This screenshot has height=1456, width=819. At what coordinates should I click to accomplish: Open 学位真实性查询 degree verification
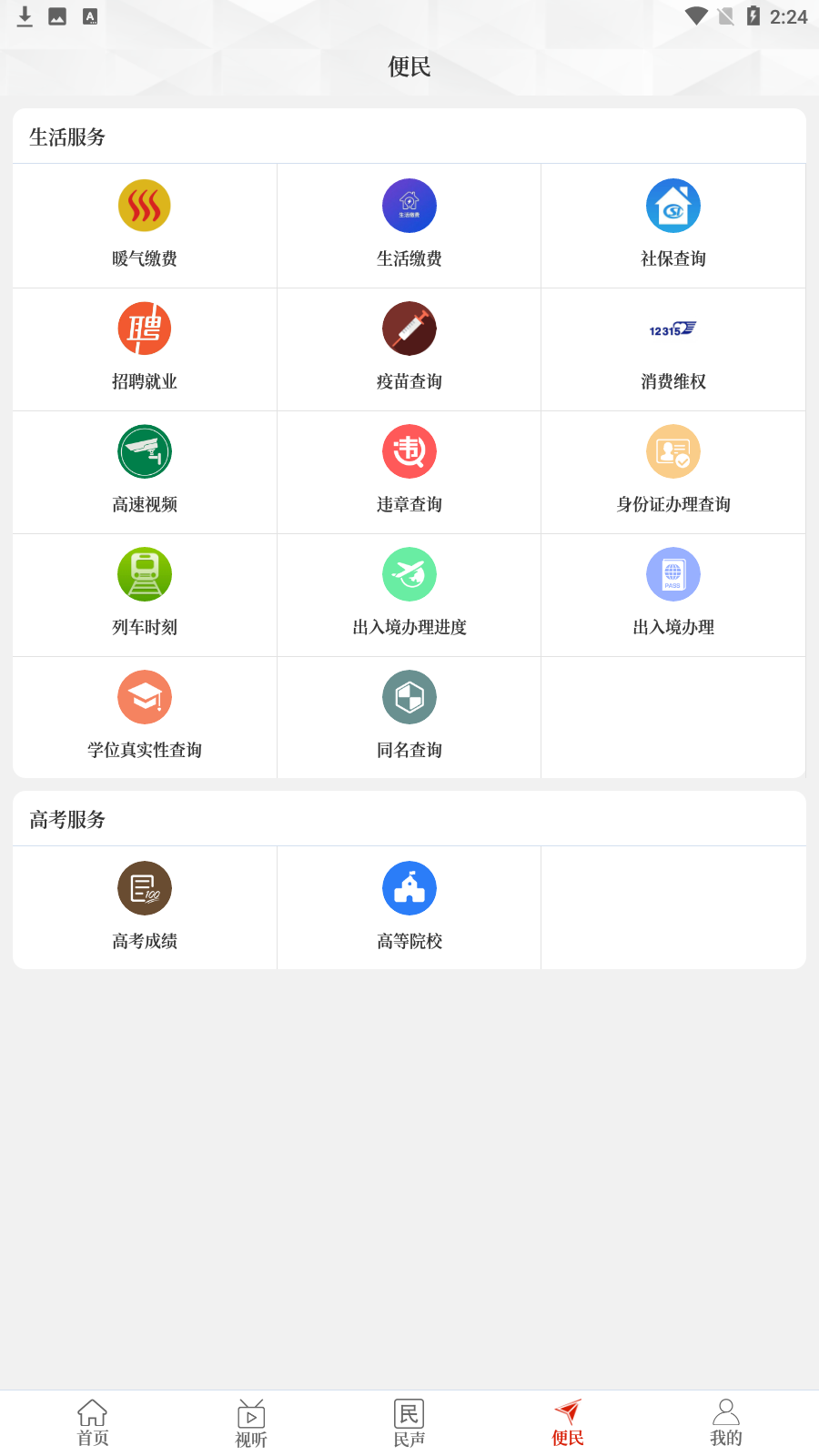tap(145, 716)
